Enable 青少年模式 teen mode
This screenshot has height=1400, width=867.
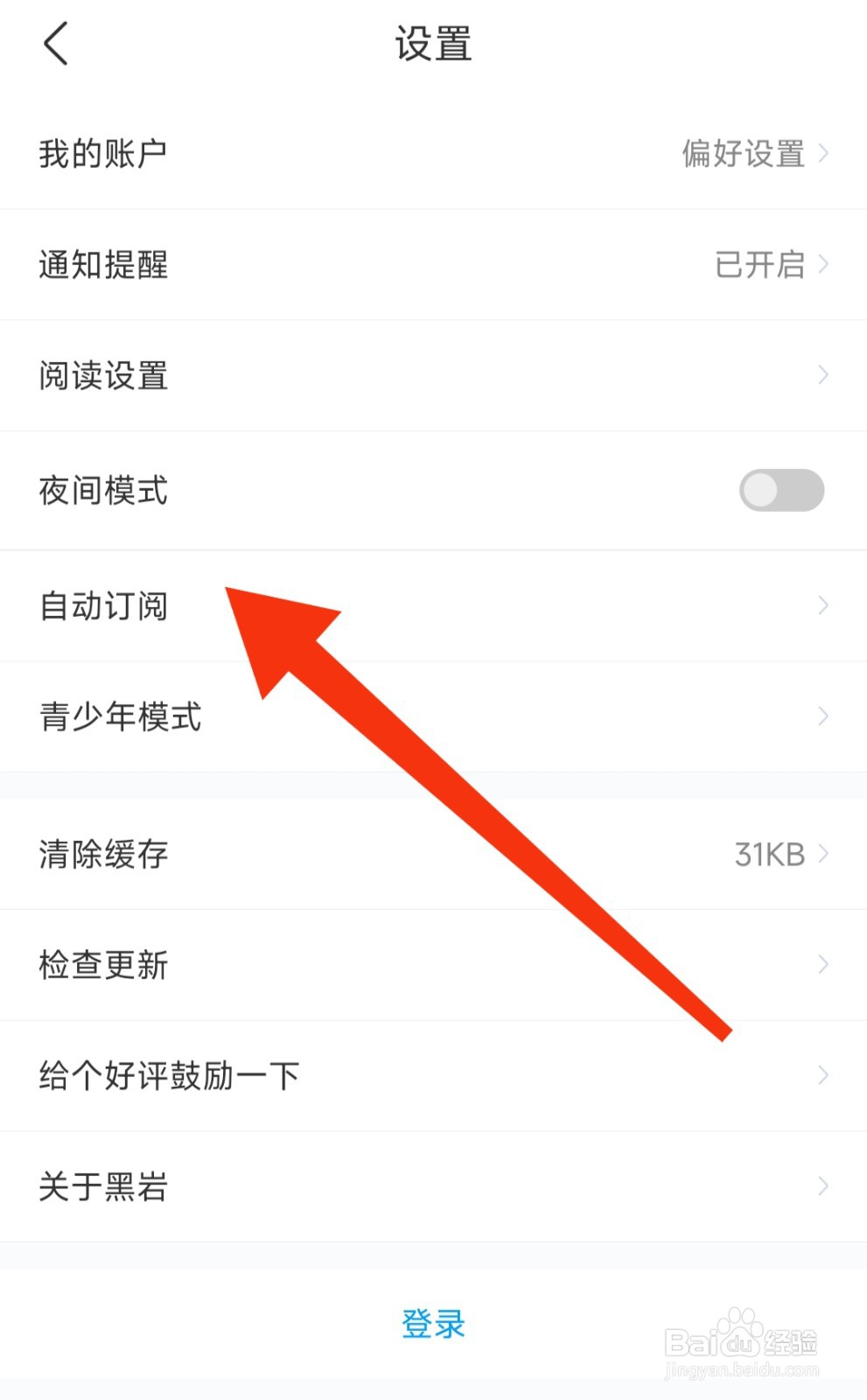[120, 716]
